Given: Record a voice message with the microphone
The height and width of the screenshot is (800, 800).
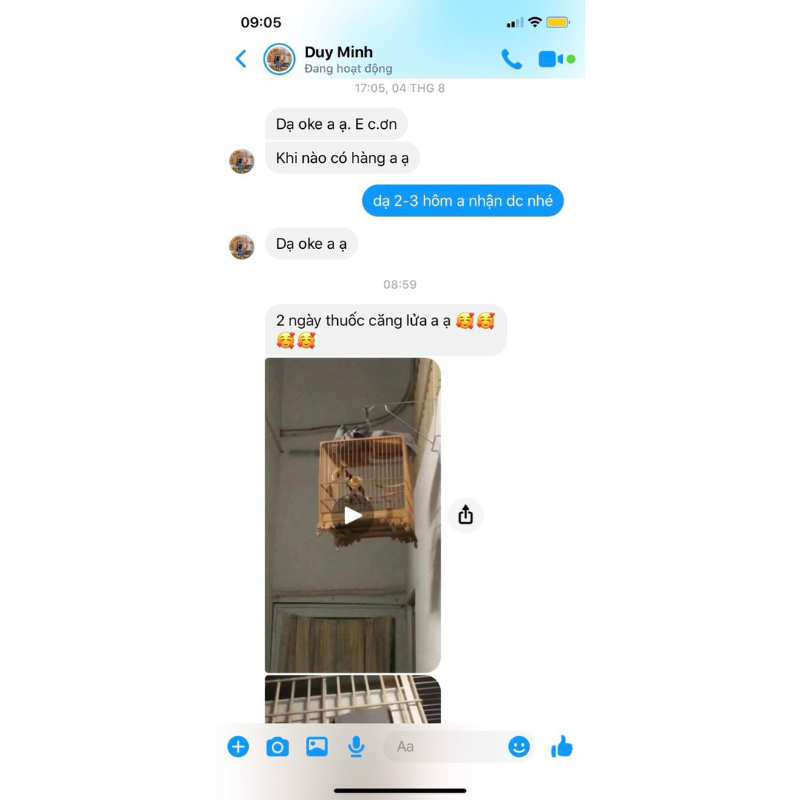Looking at the screenshot, I should tap(355, 746).
